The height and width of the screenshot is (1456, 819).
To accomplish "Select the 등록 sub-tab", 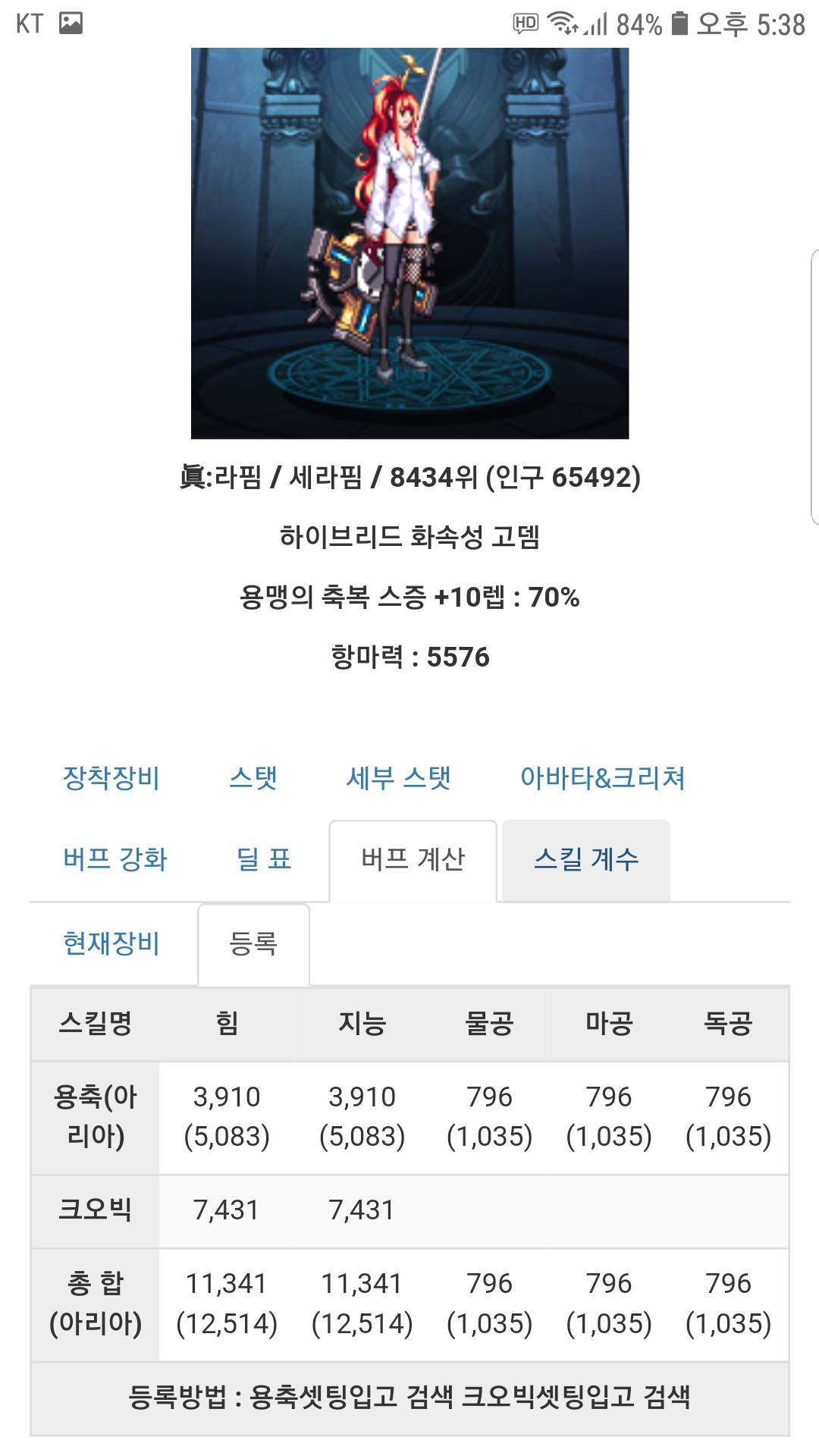I will [x=253, y=943].
